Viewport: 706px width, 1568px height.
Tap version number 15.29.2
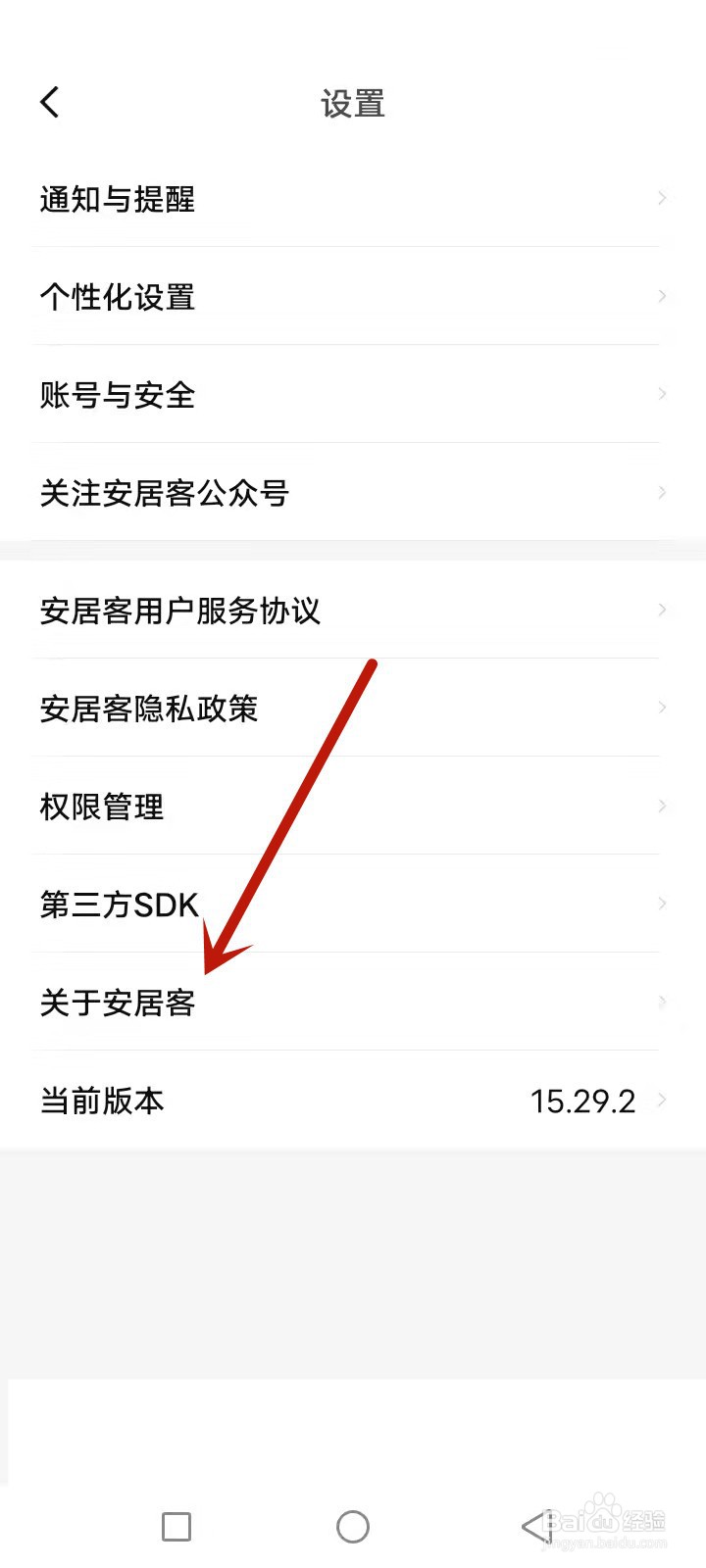584,1101
